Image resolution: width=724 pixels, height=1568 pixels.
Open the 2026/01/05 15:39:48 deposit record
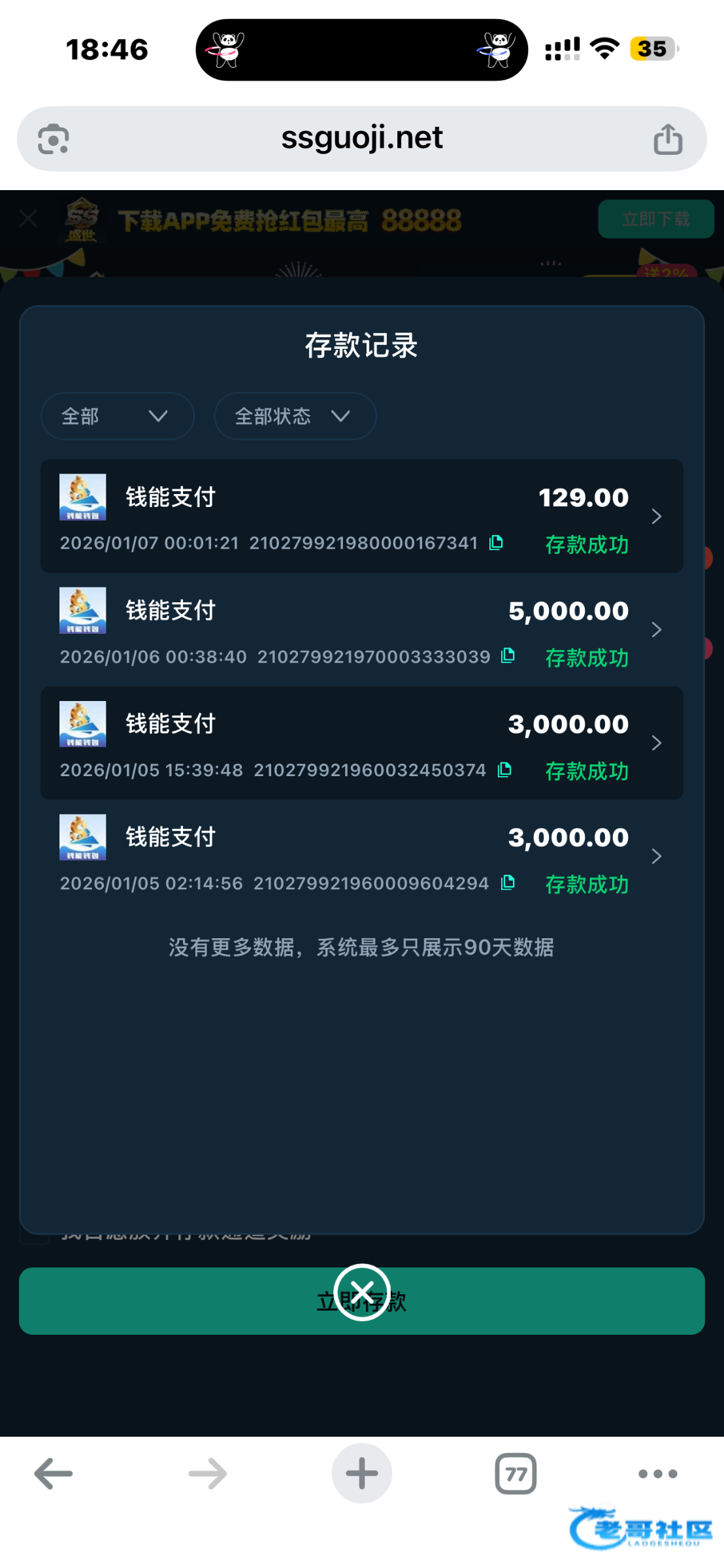click(x=361, y=743)
